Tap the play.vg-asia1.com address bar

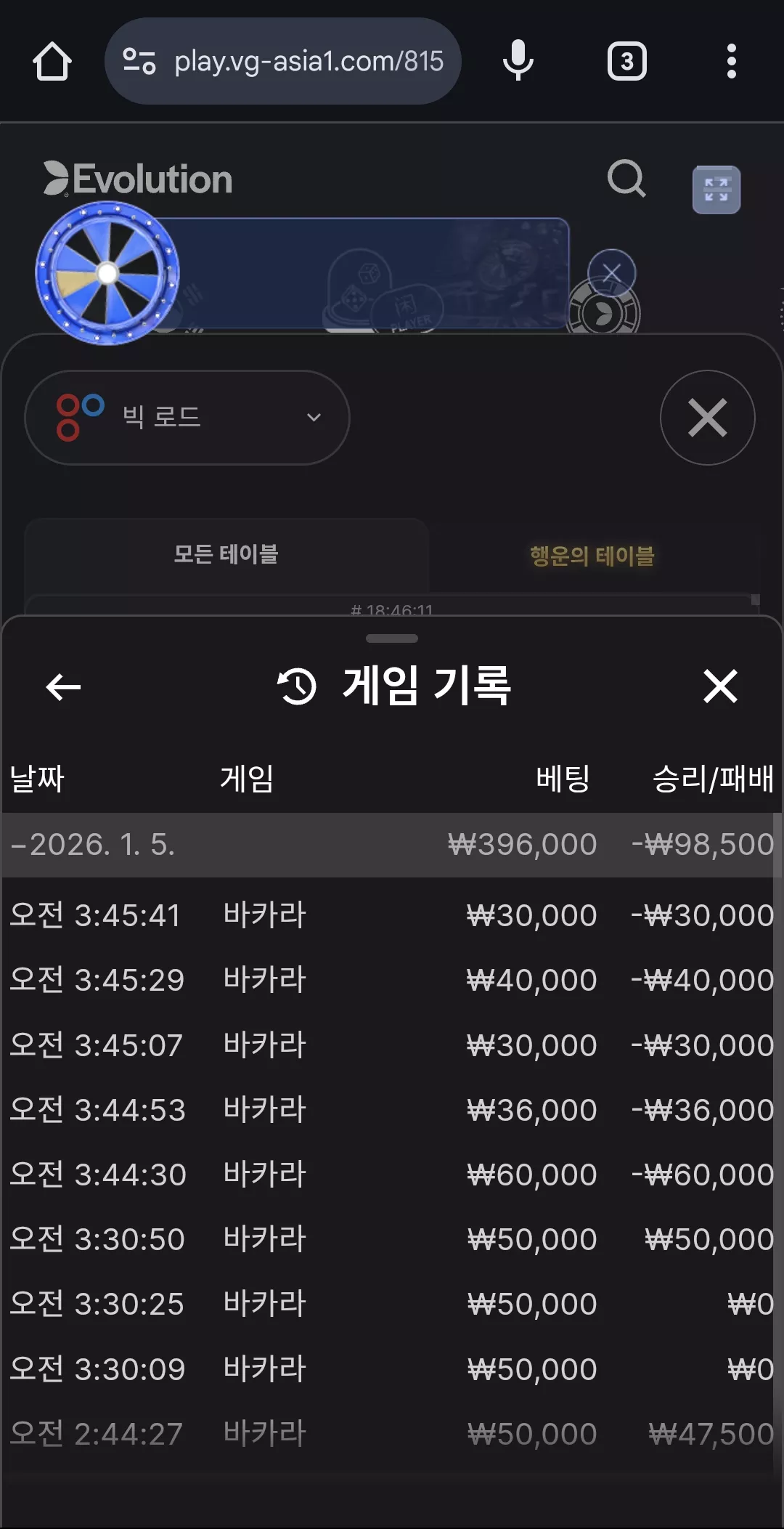(283, 61)
